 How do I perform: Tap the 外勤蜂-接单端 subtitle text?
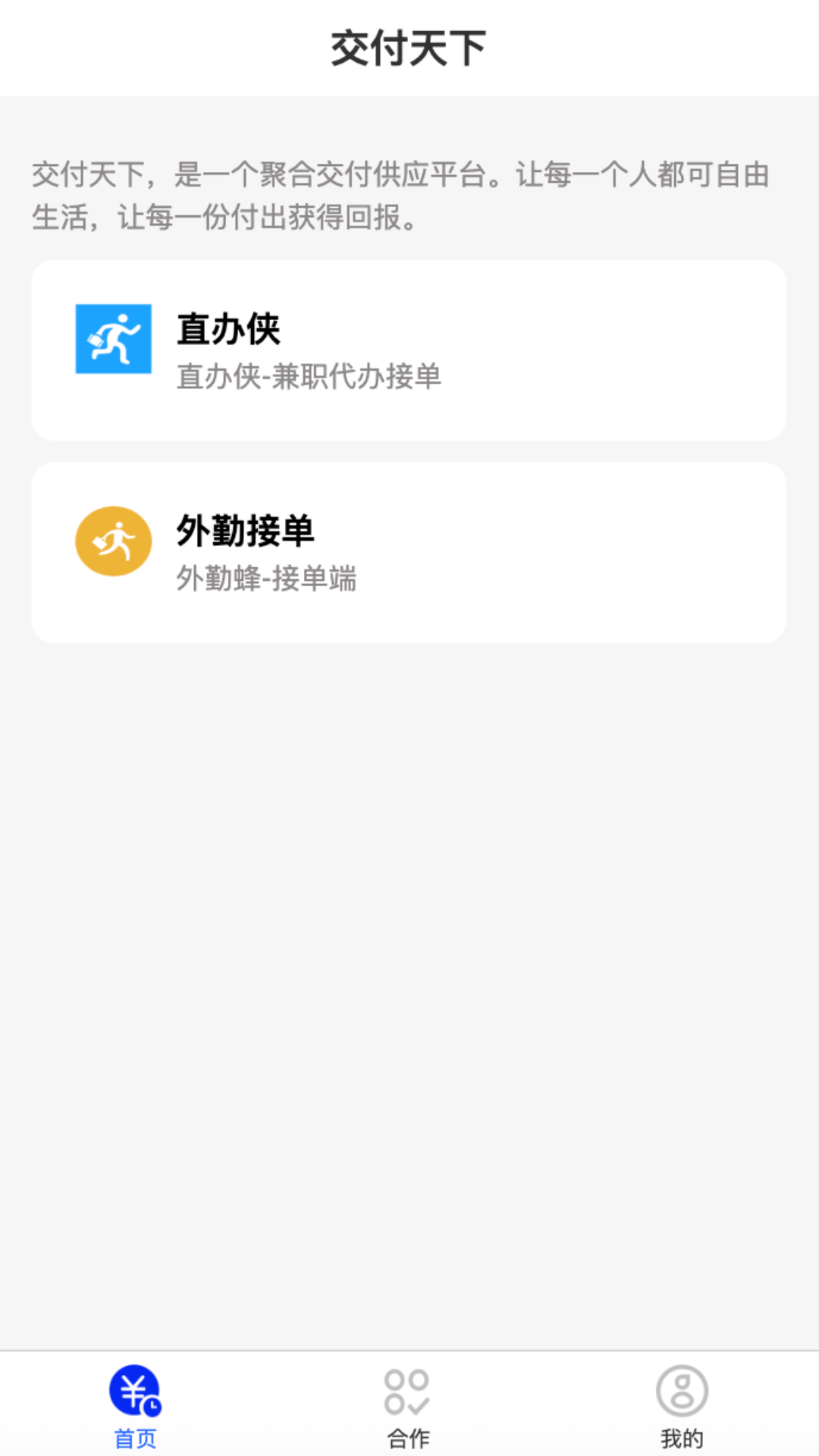(x=268, y=579)
